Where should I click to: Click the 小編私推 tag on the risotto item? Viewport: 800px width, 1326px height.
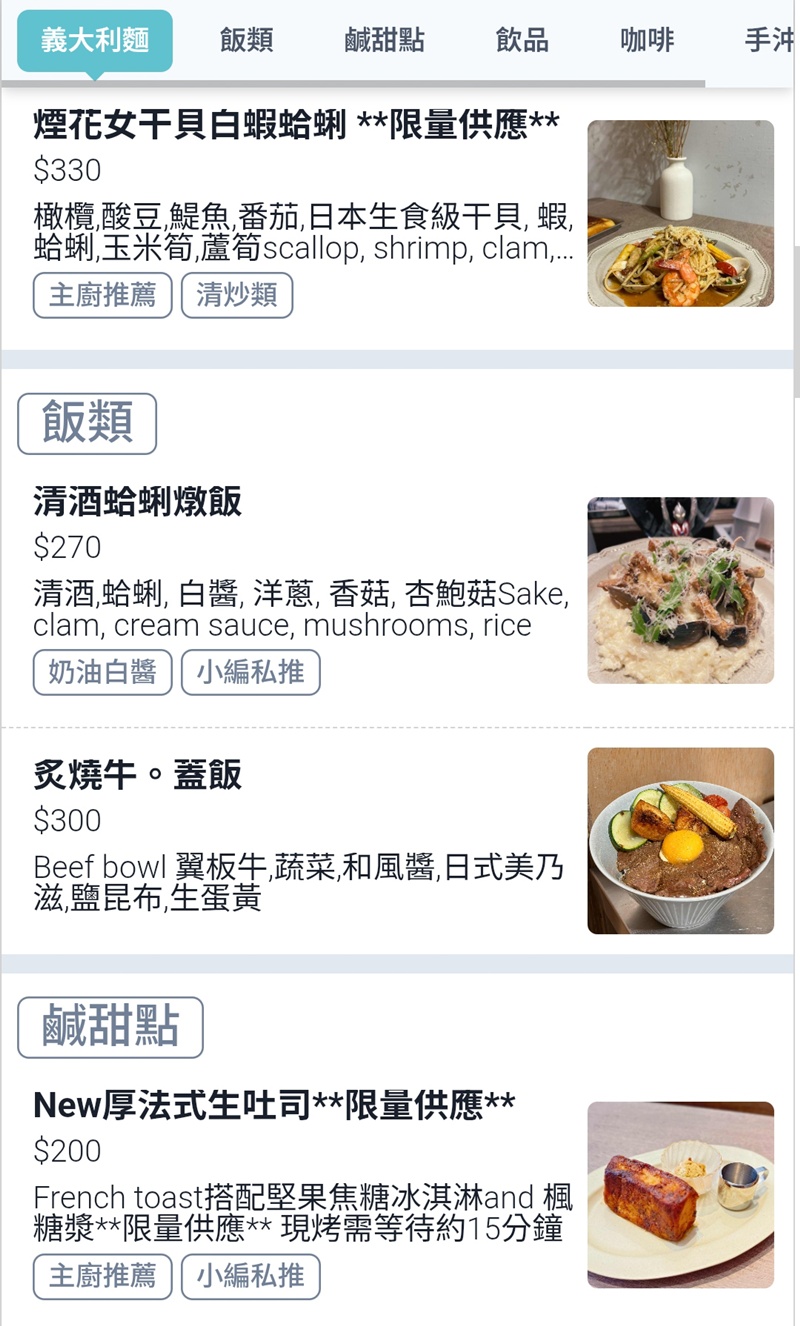[250, 672]
